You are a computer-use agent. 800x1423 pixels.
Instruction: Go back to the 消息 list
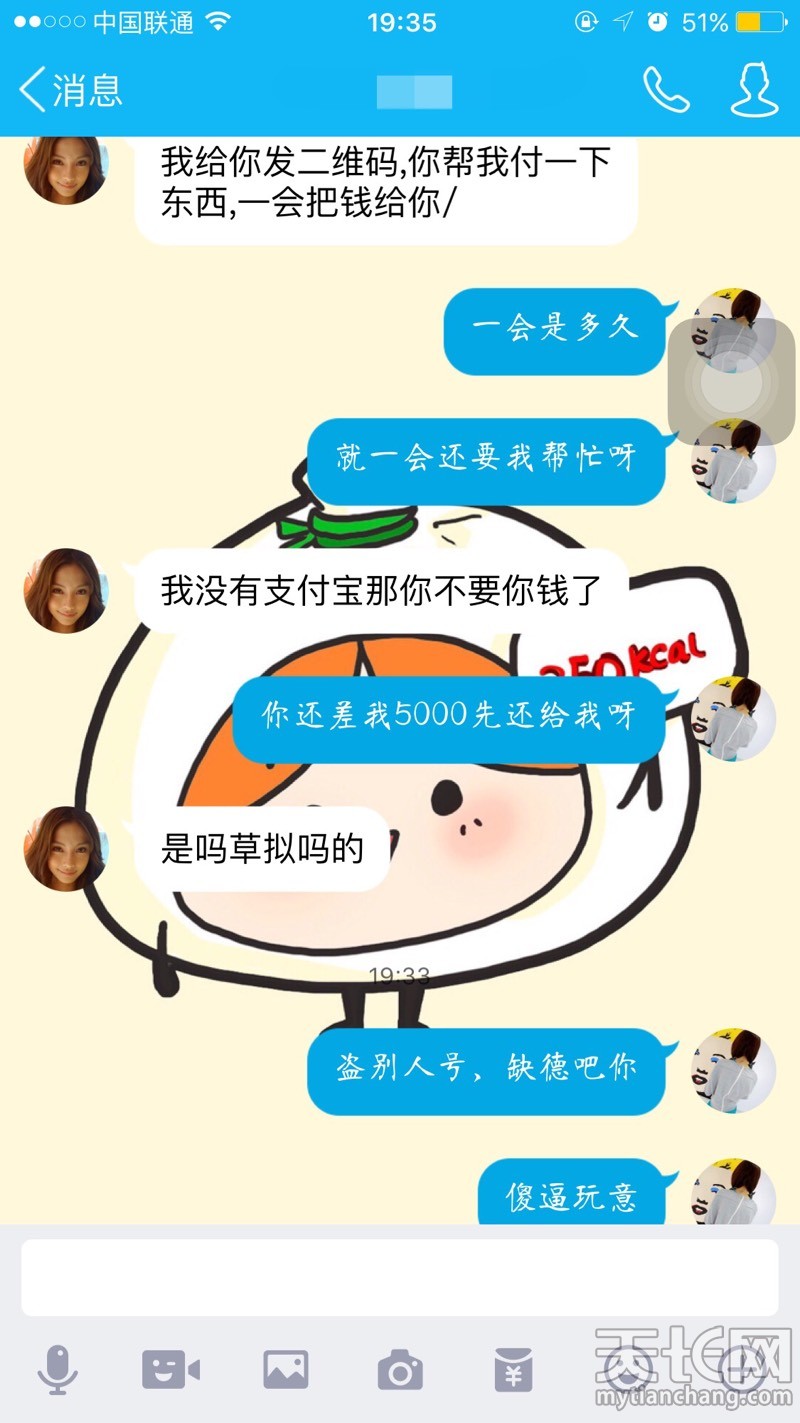click(x=70, y=91)
